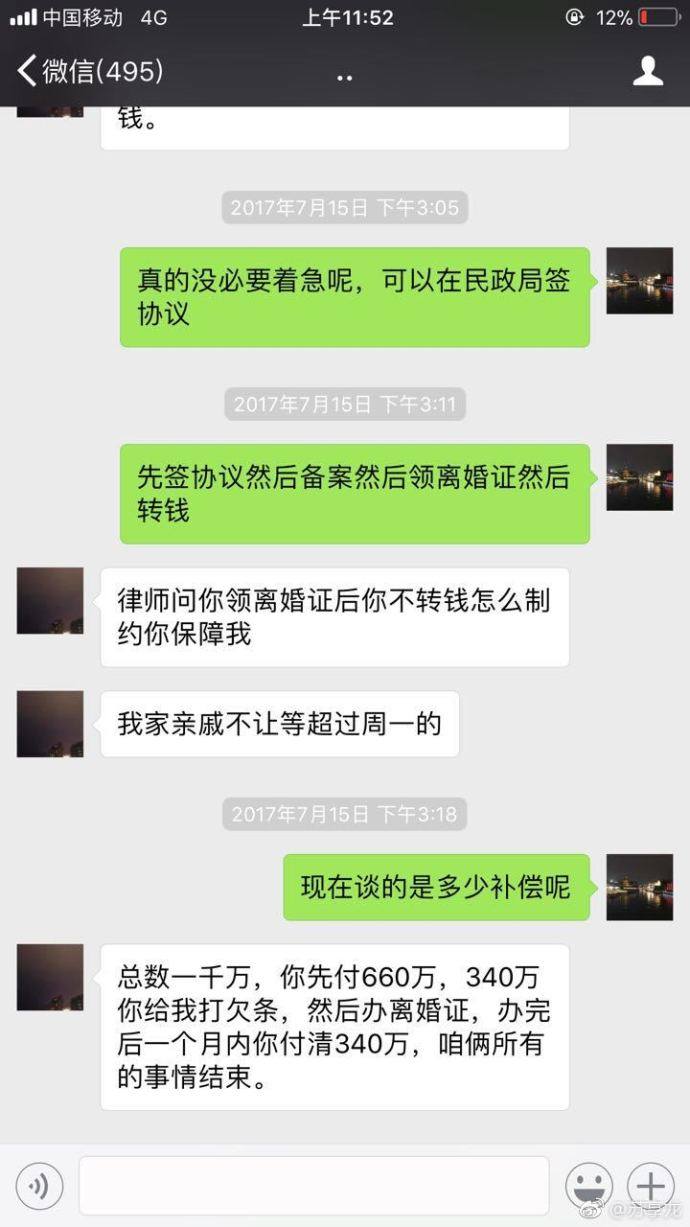Tap avatar beside 先签协议然后备案 message

coord(640,477)
